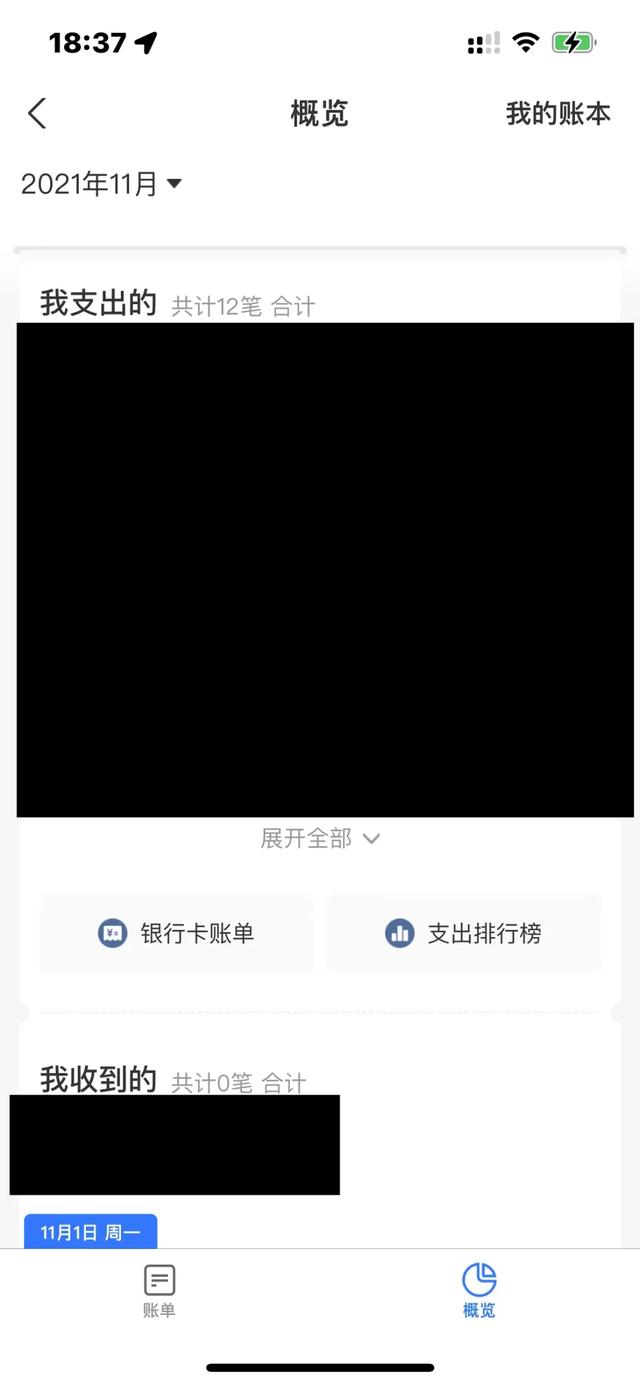Go back using the top-left arrow

point(37,113)
